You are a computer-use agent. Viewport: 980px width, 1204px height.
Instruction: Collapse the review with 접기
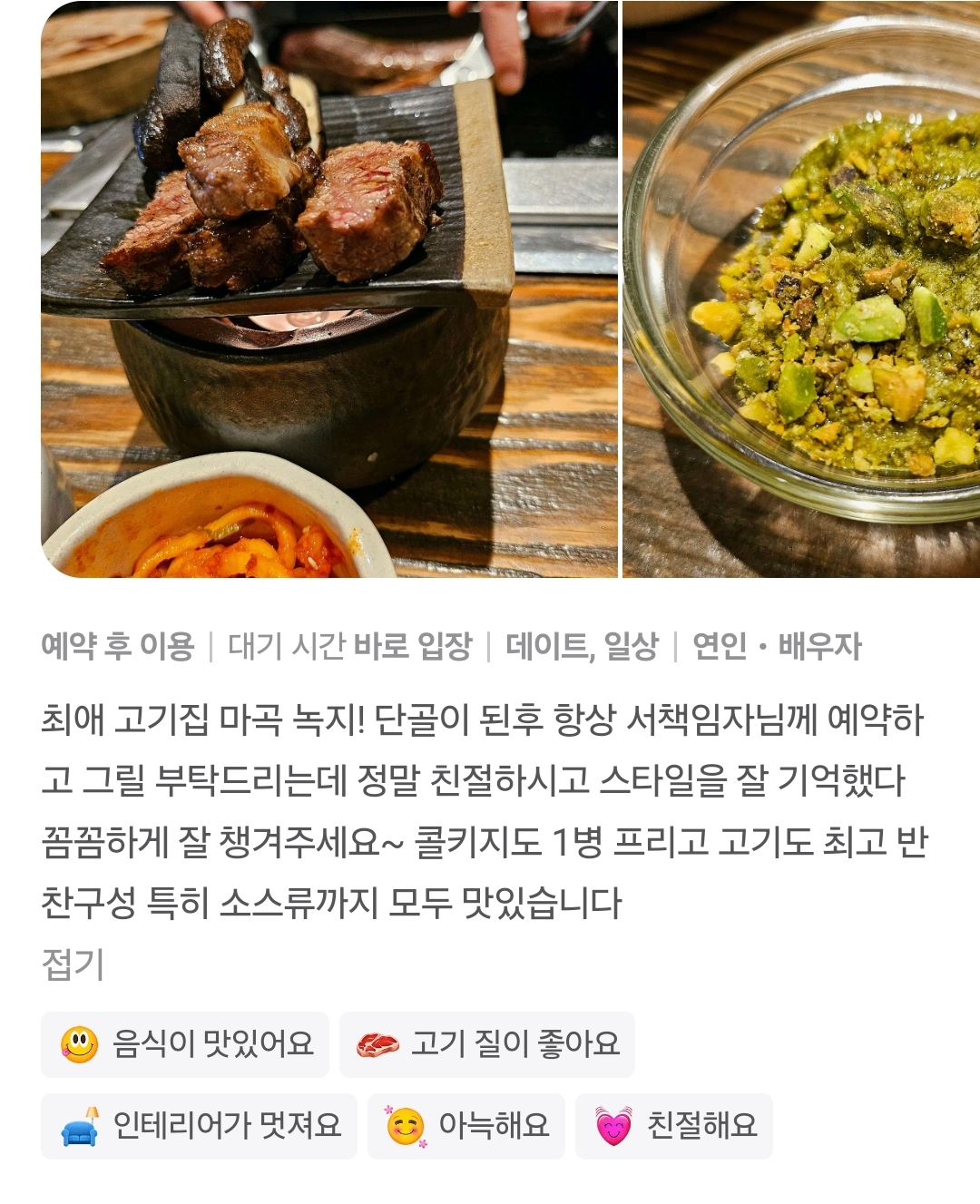(73, 964)
